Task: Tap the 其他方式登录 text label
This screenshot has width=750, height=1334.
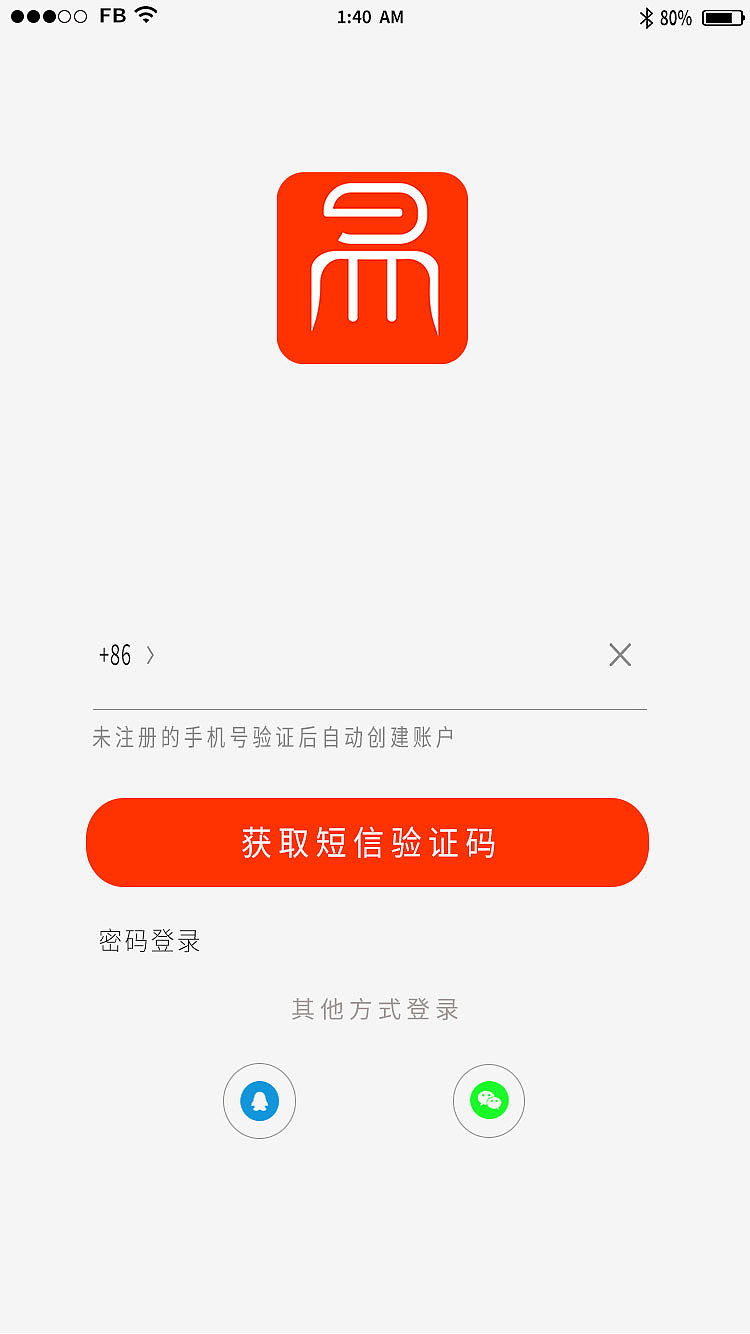Action: click(374, 1009)
